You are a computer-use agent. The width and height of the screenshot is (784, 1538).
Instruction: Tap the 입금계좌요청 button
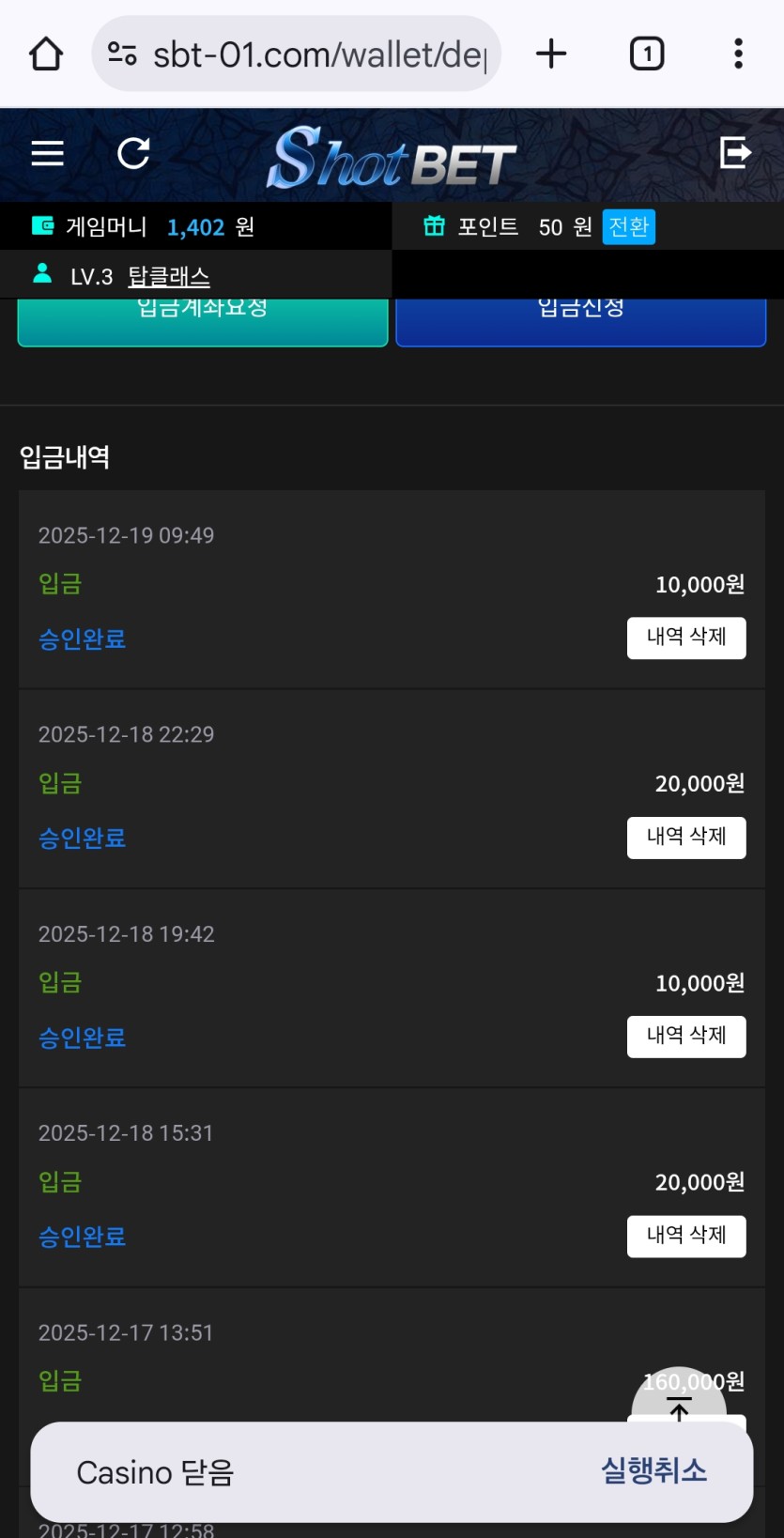tap(203, 321)
